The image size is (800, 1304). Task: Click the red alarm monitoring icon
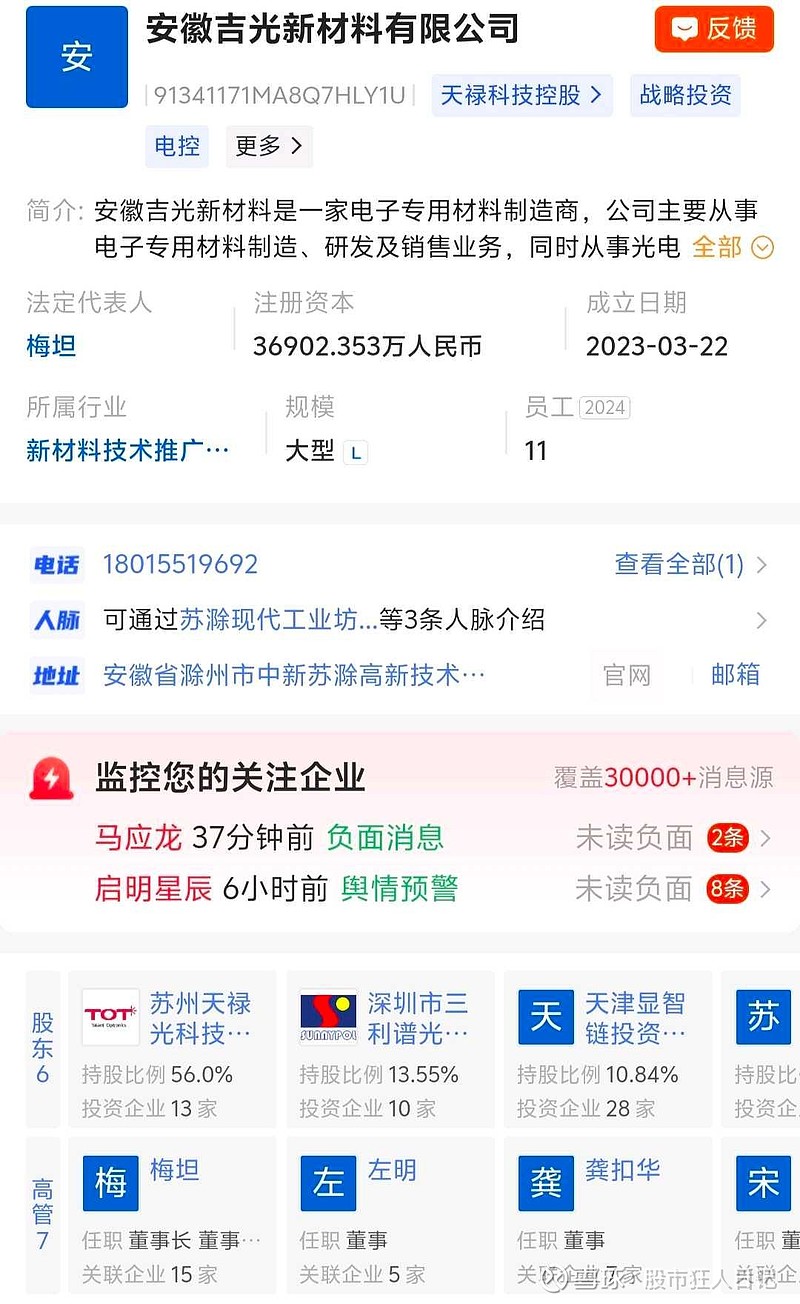(x=49, y=778)
